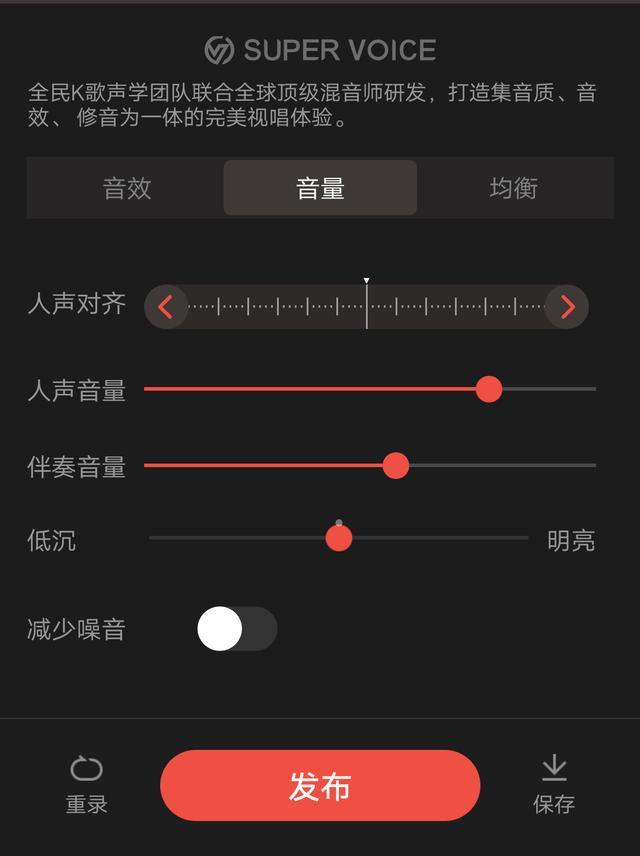Image resolution: width=640 pixels, height=856 pixels.
Task: Switch to the 音效 tab
Action: click(127, 188)
